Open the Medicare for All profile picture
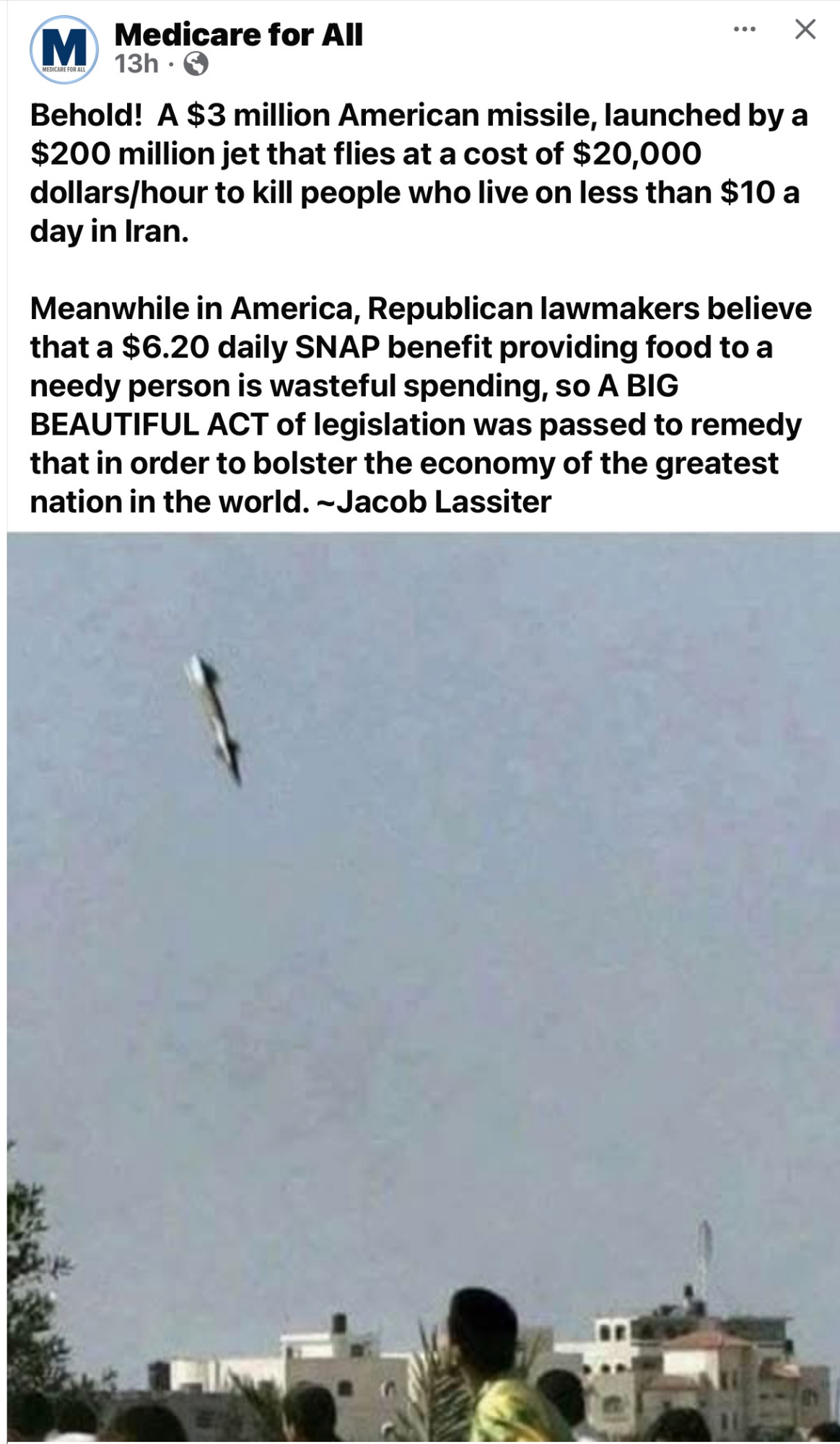The image size is (840, 1444). [x=64, y=49]
